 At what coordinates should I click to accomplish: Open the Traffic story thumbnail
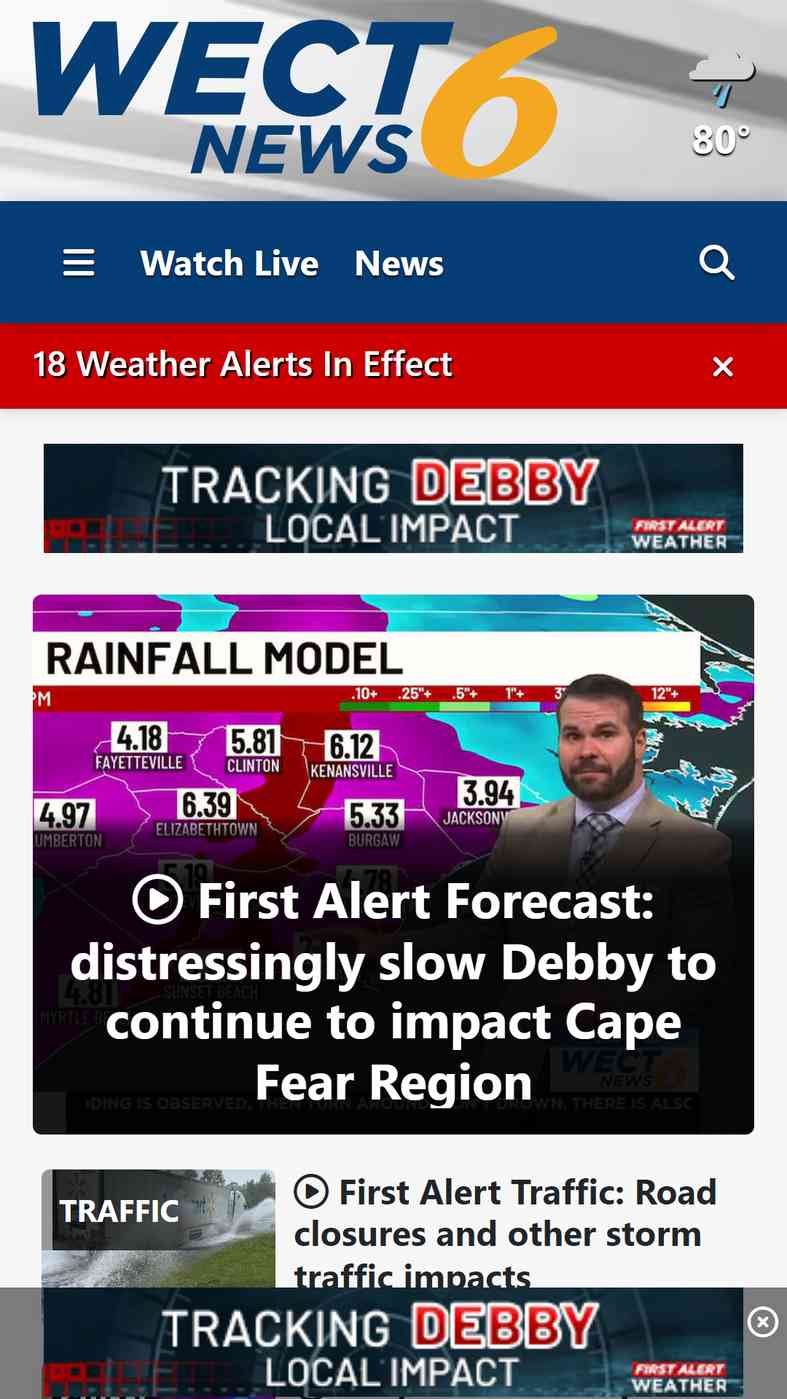[x=158, y=1229]
